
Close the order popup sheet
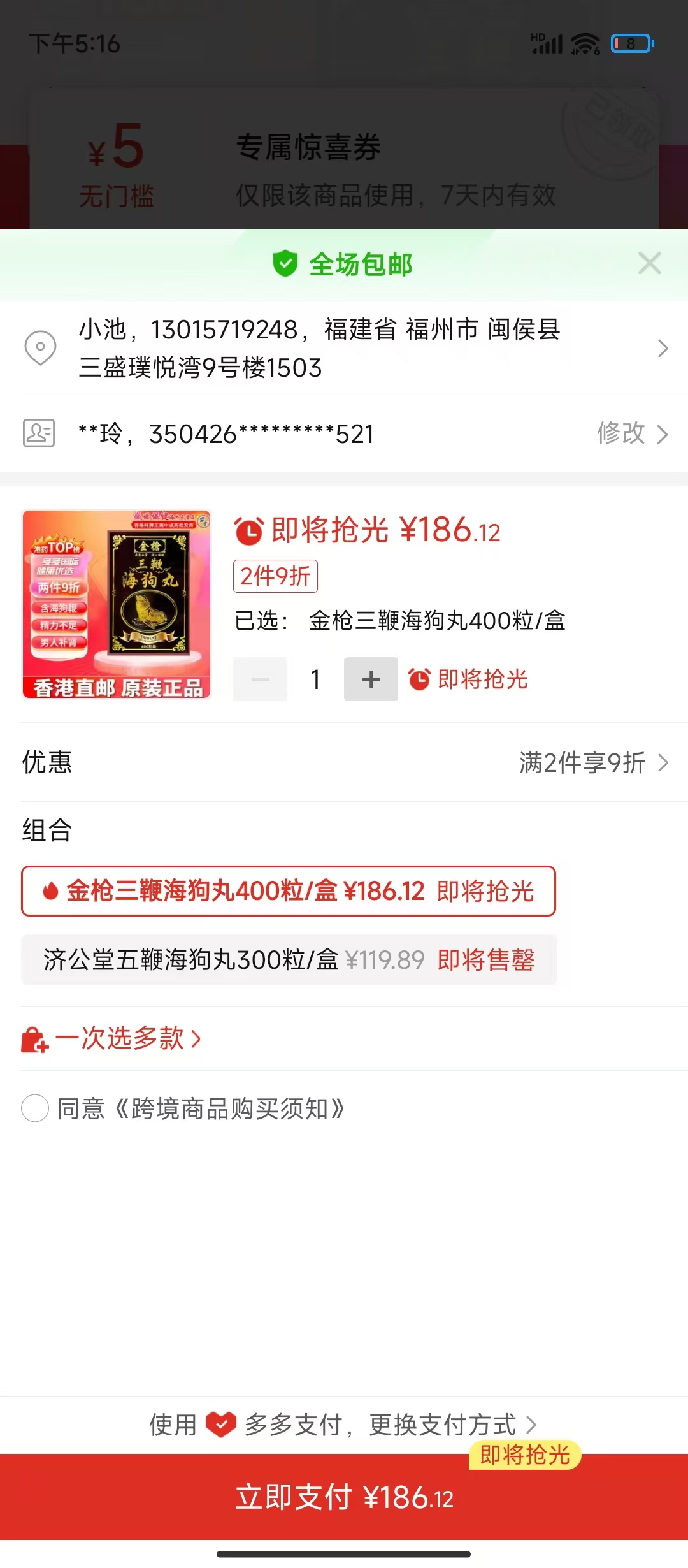point(649,263)
